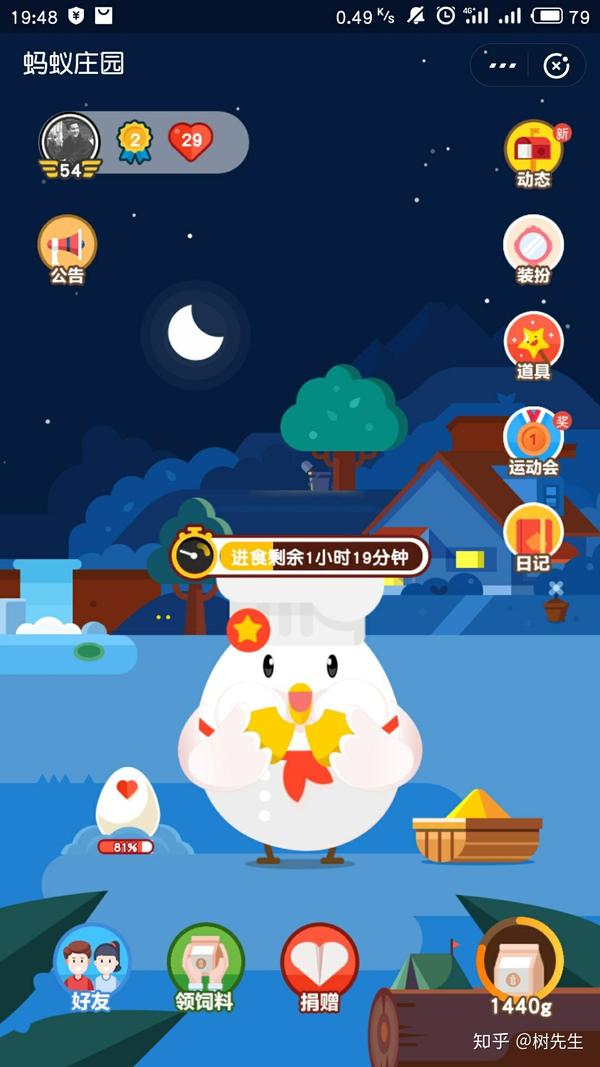Tap the medal badge icon
Image resolution: width=600 pixels, height=1067 pixels.
[134, 141]
